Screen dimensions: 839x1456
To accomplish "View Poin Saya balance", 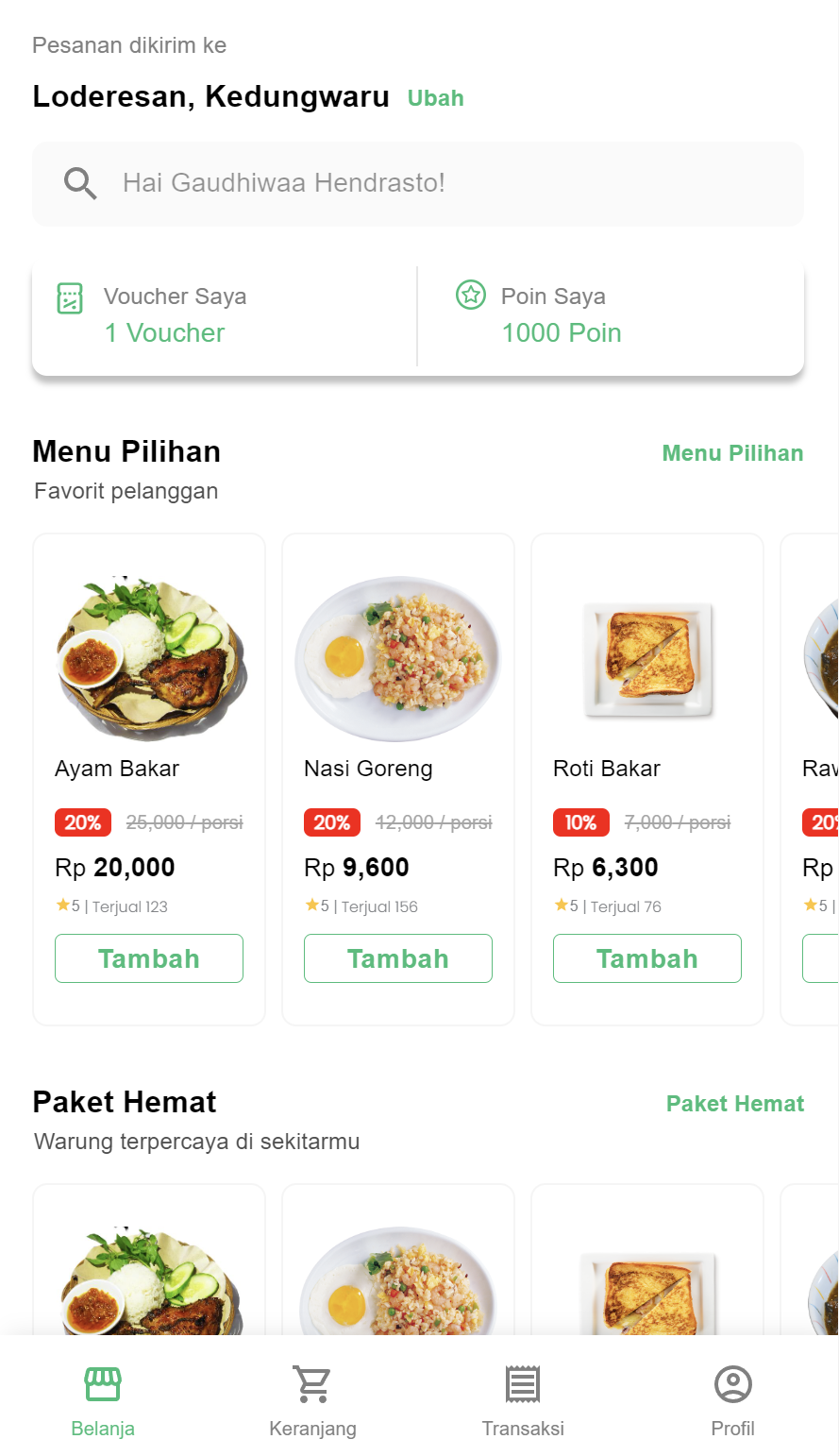I will (x=610, y=315).
